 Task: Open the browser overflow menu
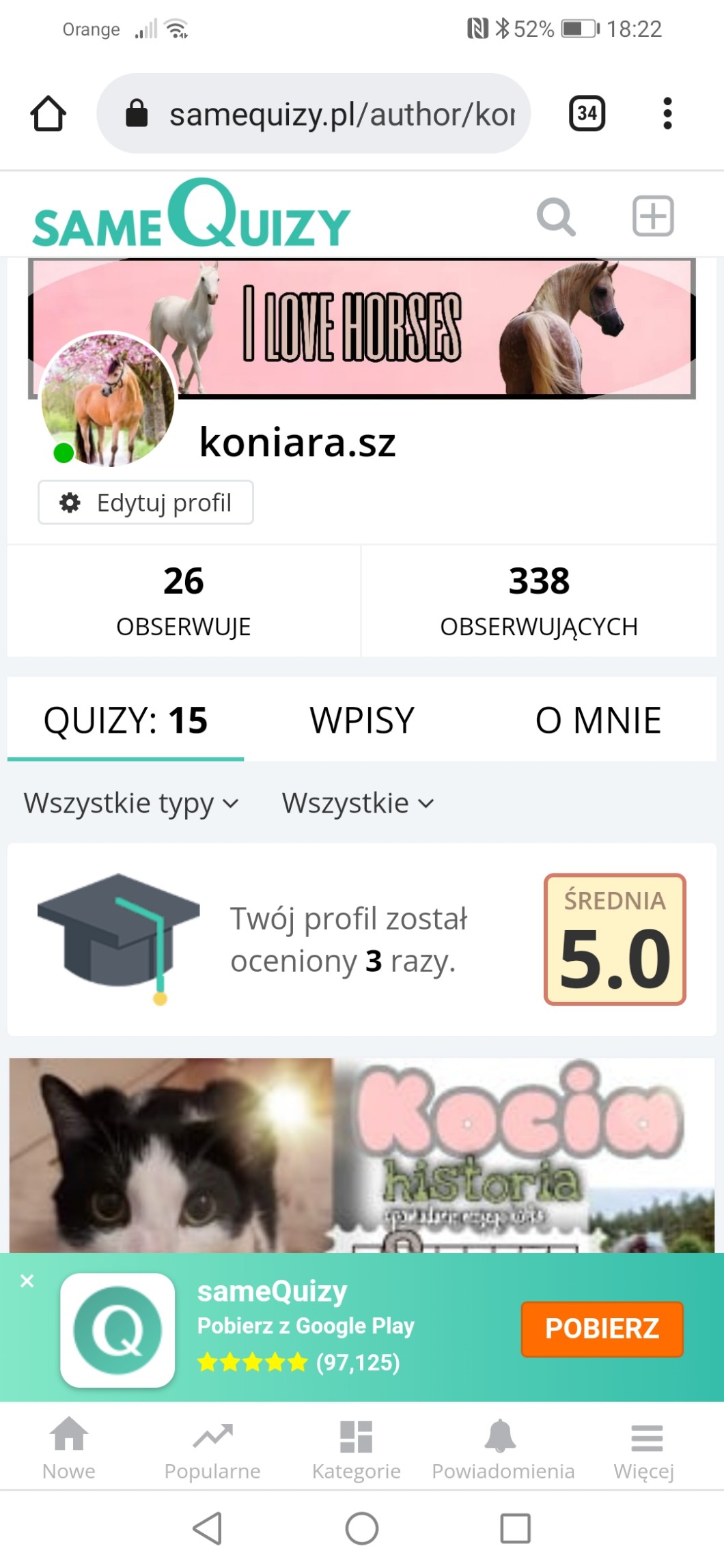(x=667, y=113)
